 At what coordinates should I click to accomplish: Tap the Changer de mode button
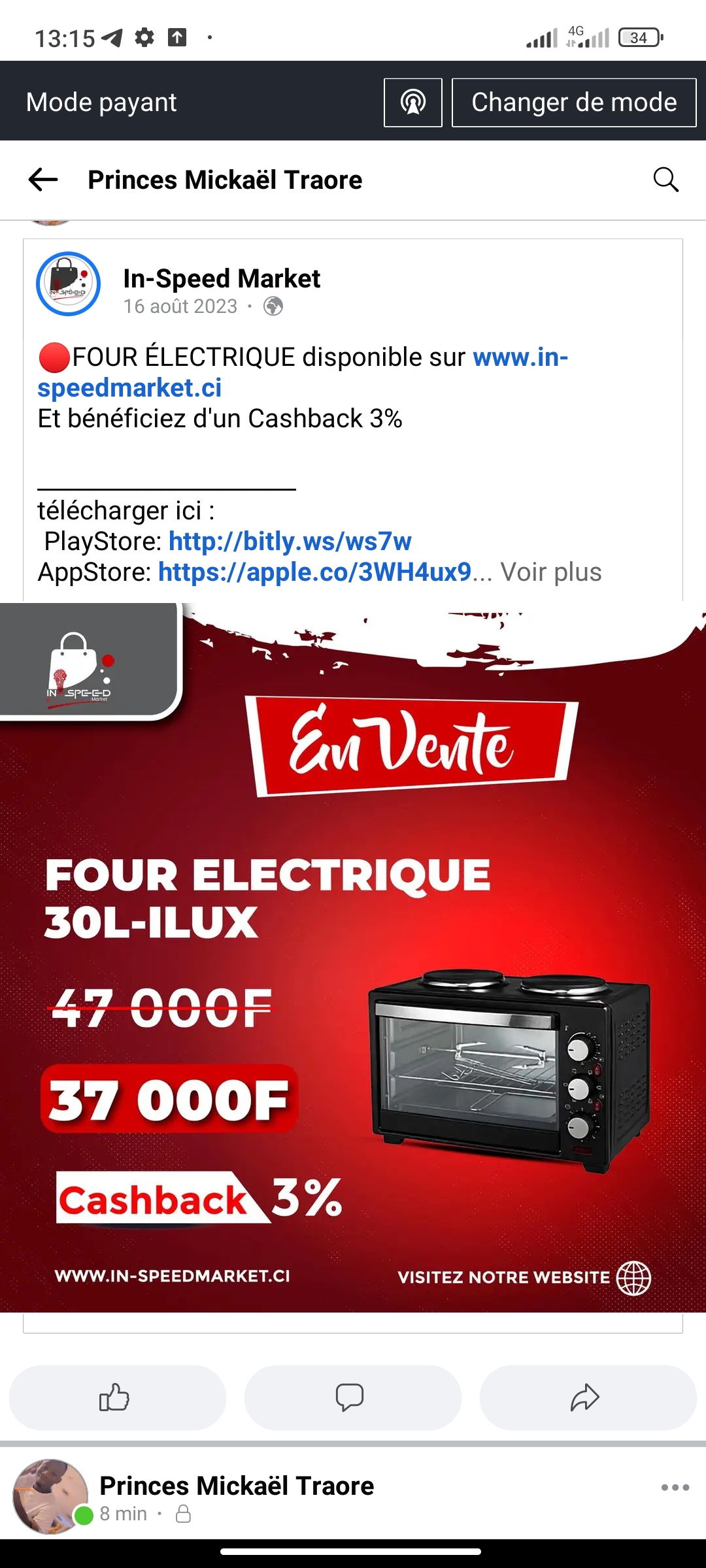point(574,103)
